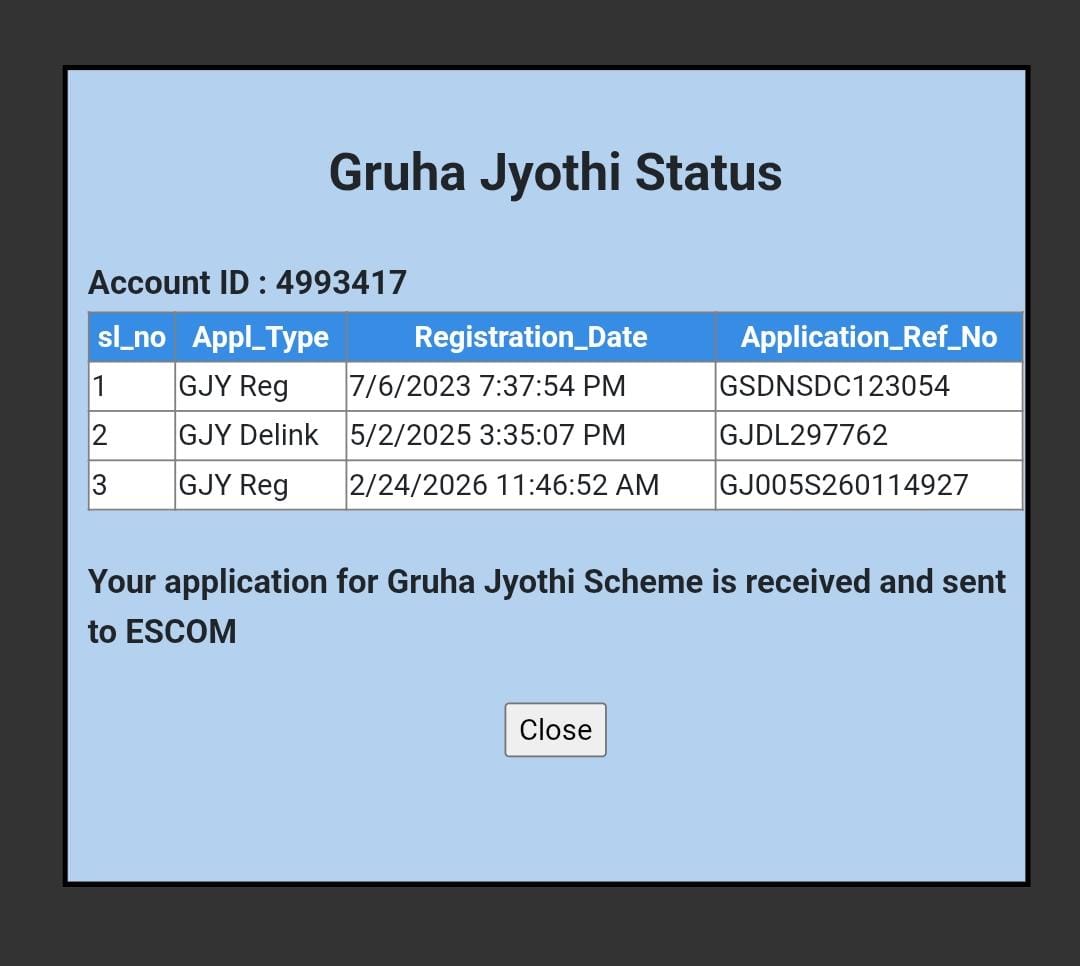Close the Gruha Jyothi Status dialog
This screenshot has width=1080, height=966.
tap(555, 730)
